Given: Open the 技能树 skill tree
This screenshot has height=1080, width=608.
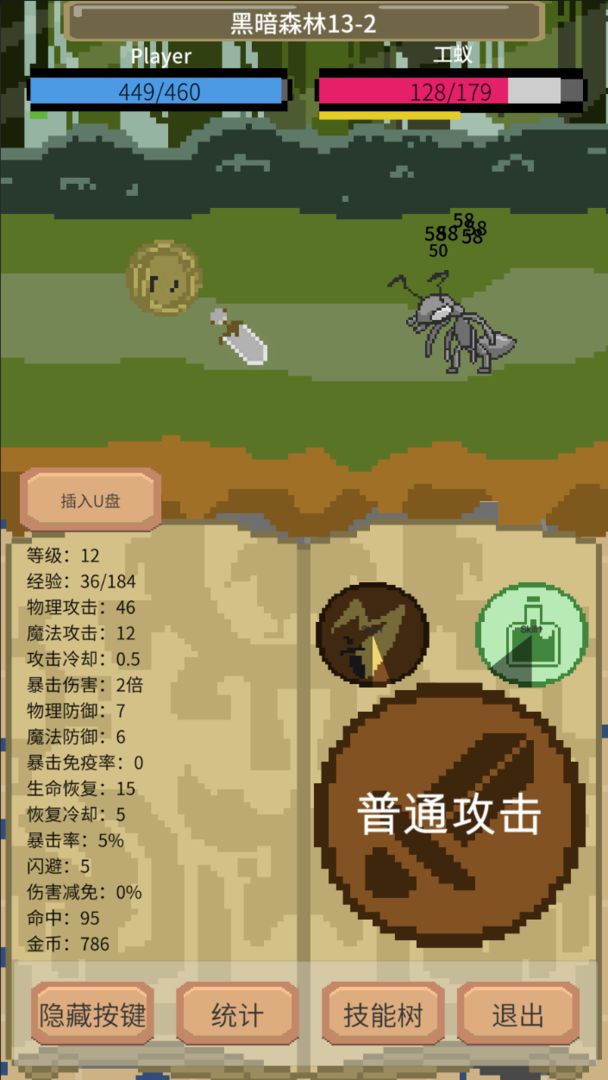Looking at the screenshot, I should coord(383,1015).
